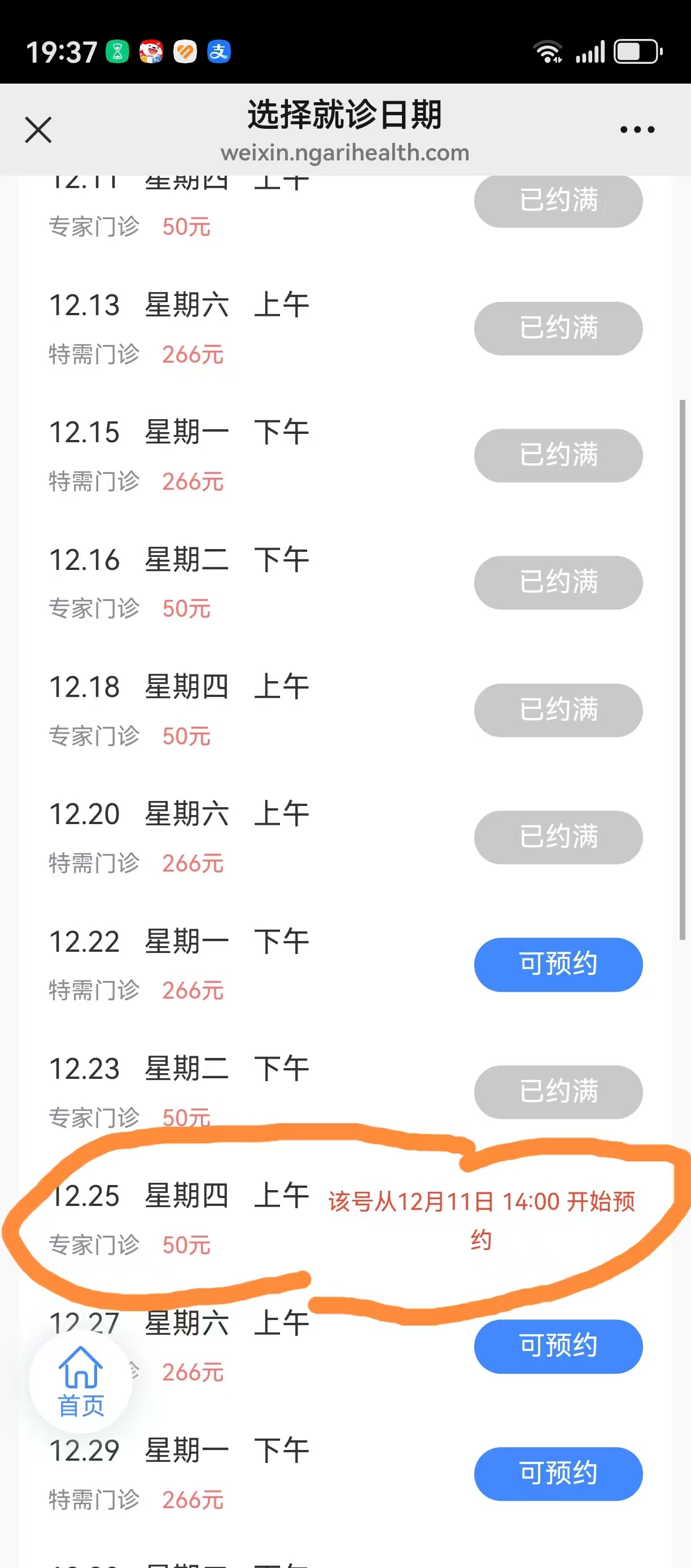This screenshot has width=691, height=1568.
Task: Book the 12.27 Saturday morning slot
Action: point(558,1346)
